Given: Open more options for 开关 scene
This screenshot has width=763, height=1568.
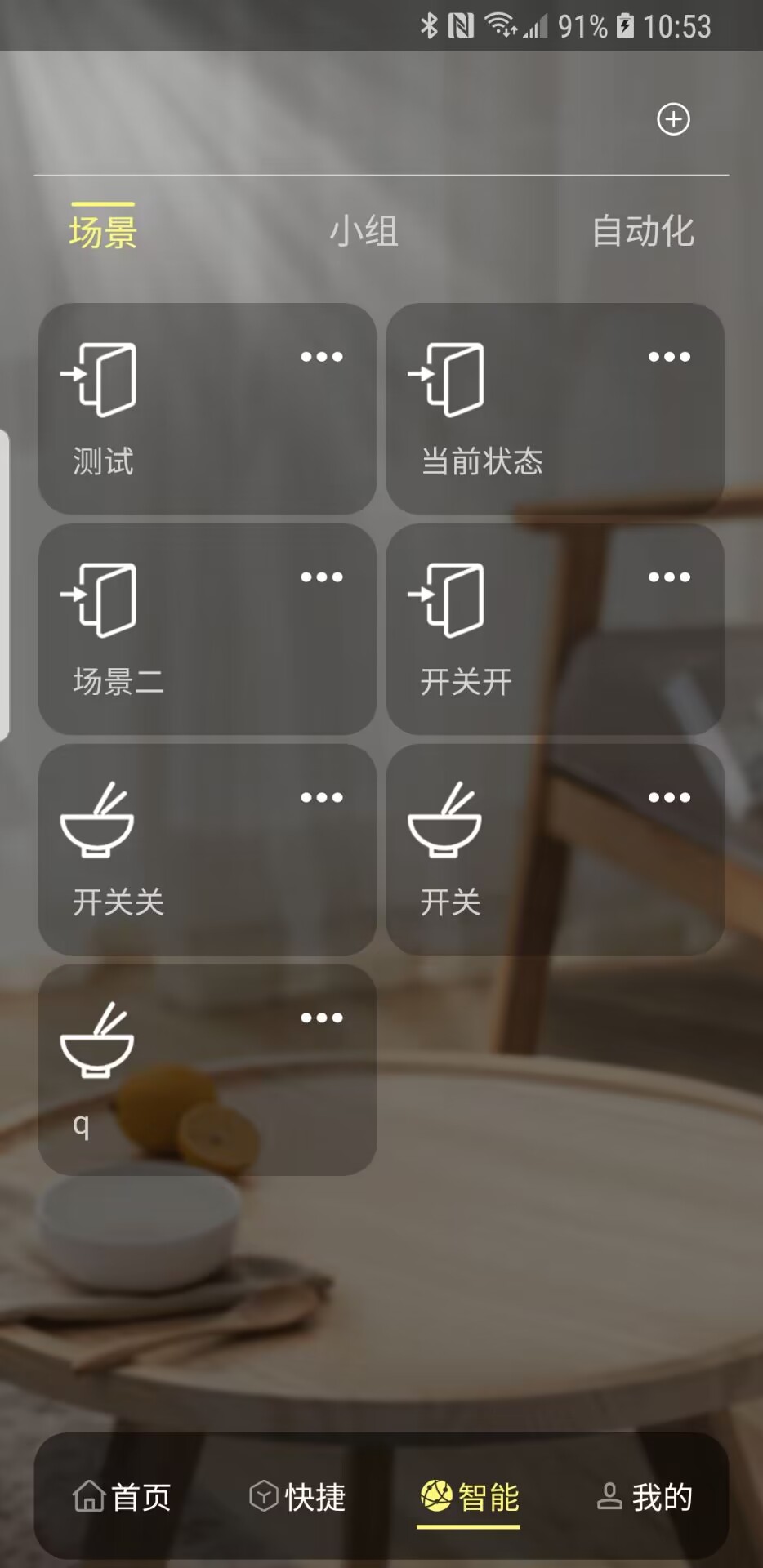Looking at the screenshot, I should click(669, 798).
